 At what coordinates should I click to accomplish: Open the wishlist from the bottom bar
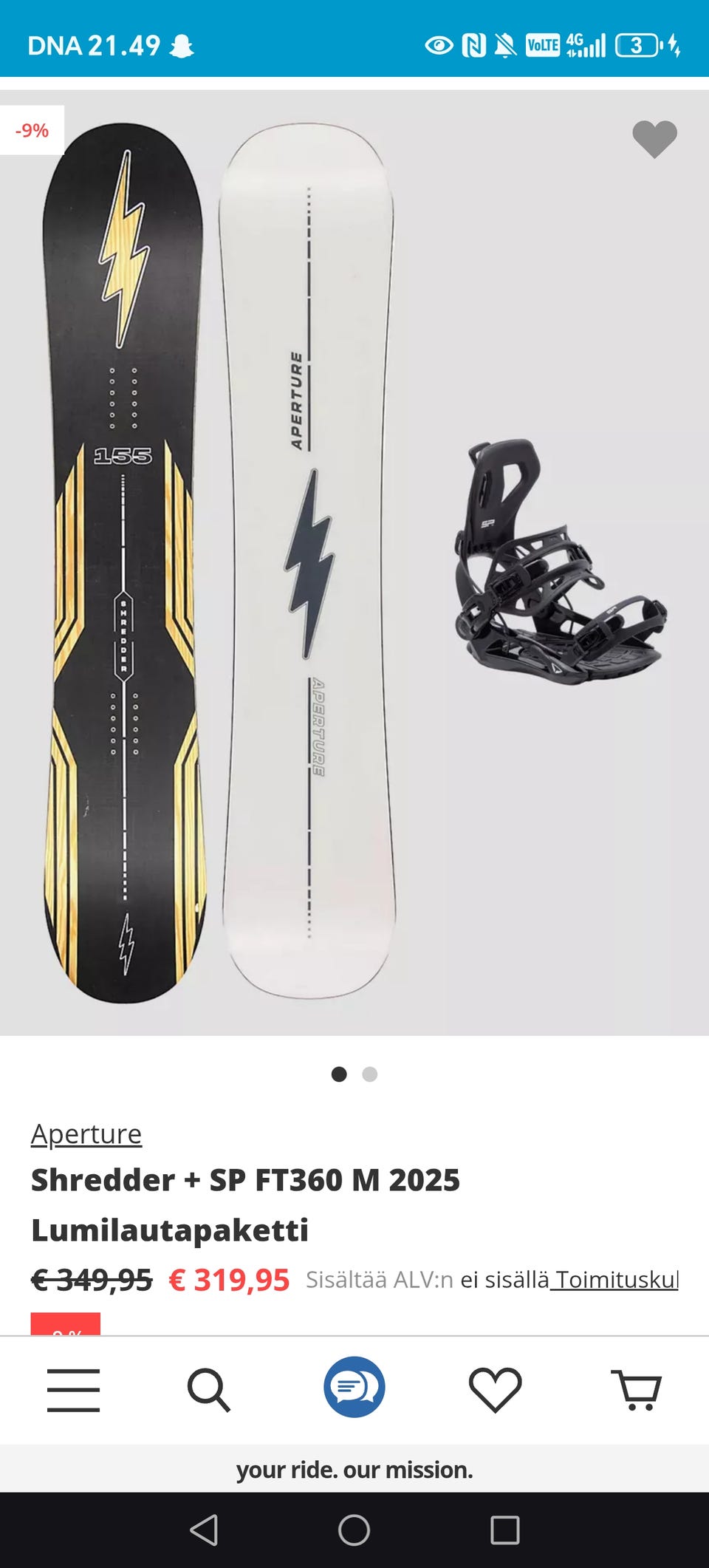[495, 1389]
